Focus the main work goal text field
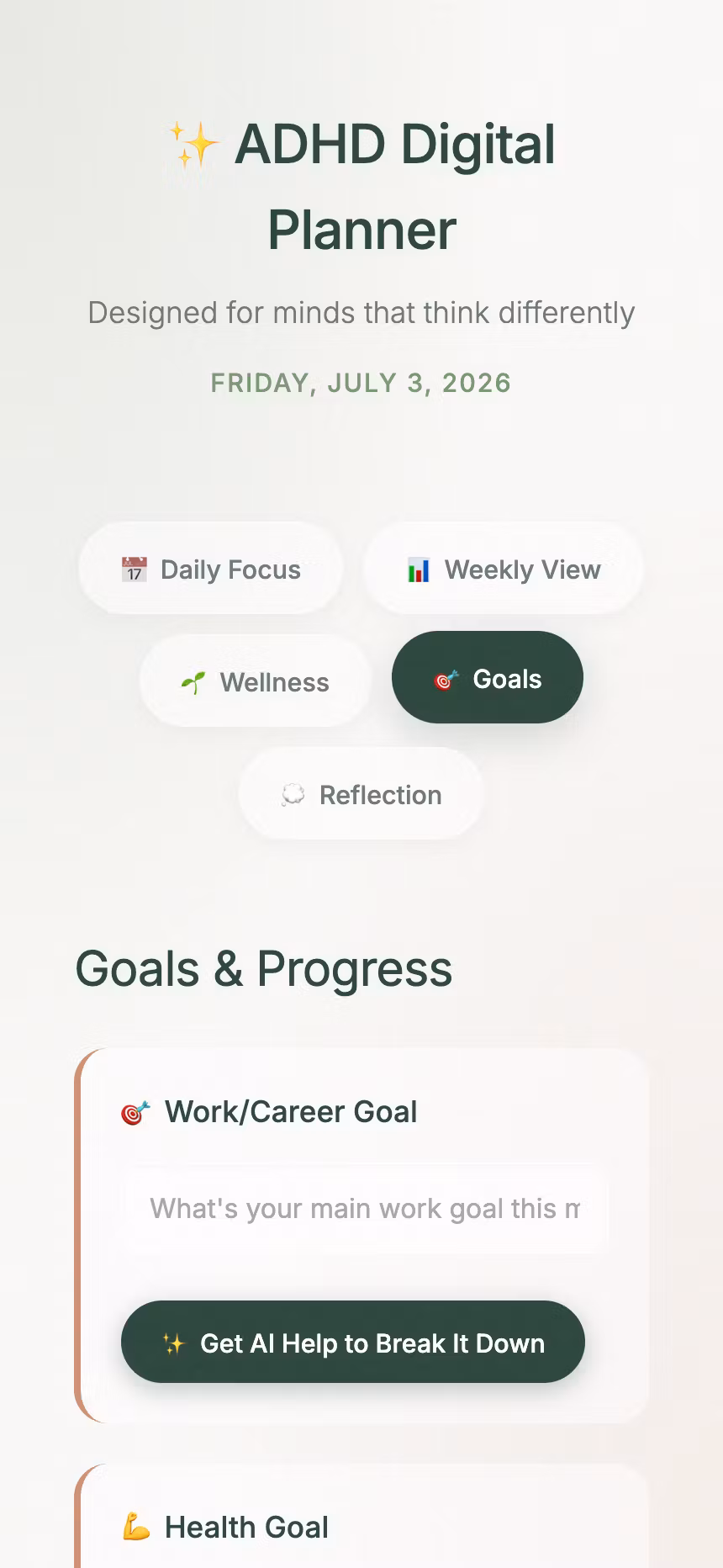This screenshot has width=723, height=1568. tap(365, 1209)
